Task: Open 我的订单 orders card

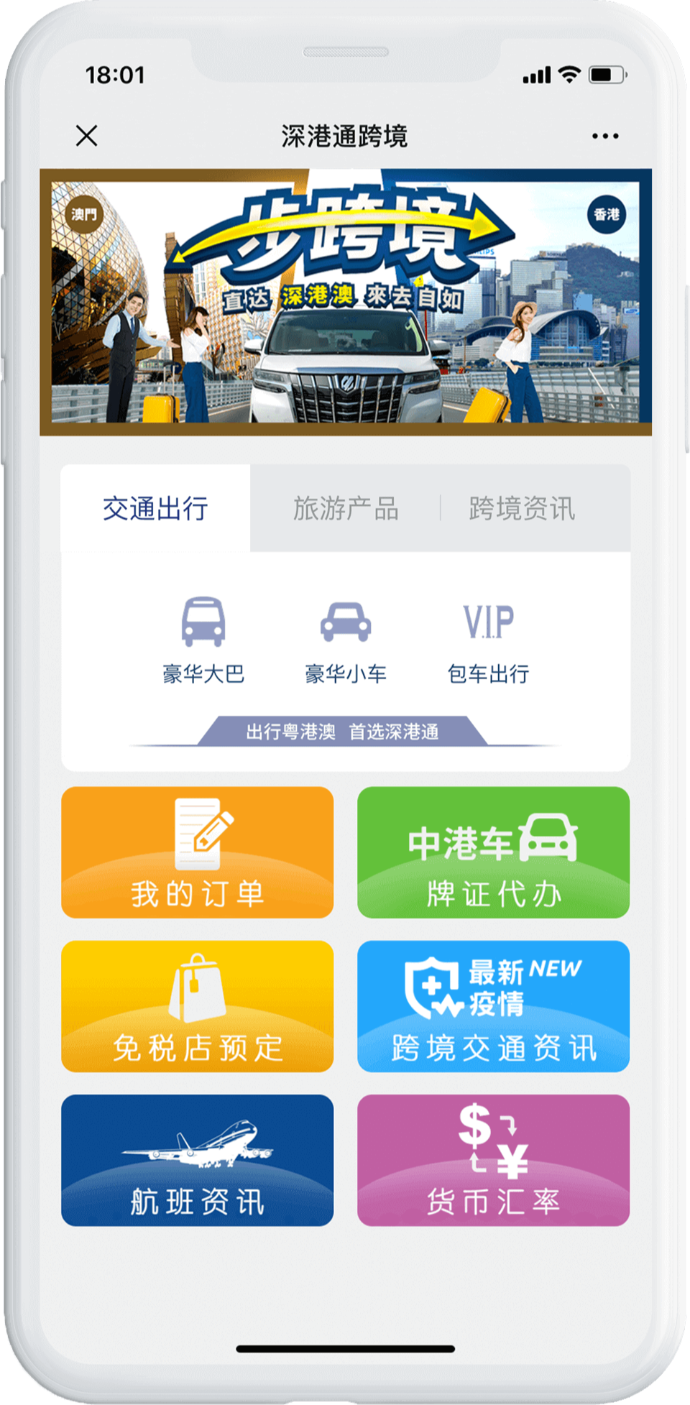Action: click(197, 852)
